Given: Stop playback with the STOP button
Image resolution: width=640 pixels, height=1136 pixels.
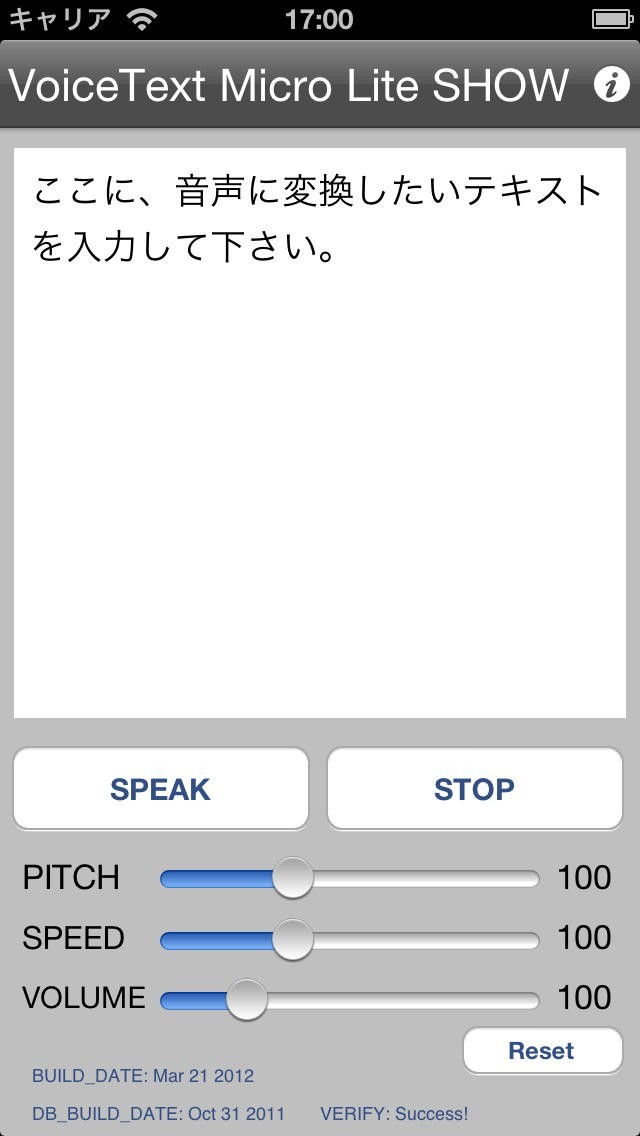Looking at the screenshot, I should coord(474,789).
